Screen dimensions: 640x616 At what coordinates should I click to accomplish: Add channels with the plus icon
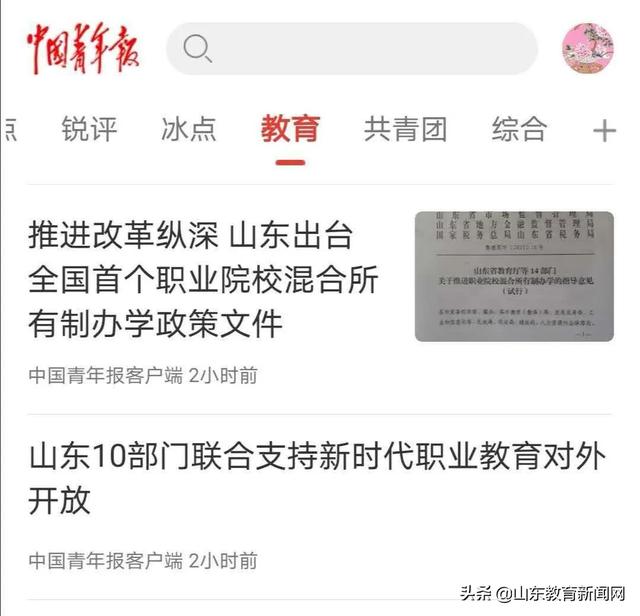[604, 130]
